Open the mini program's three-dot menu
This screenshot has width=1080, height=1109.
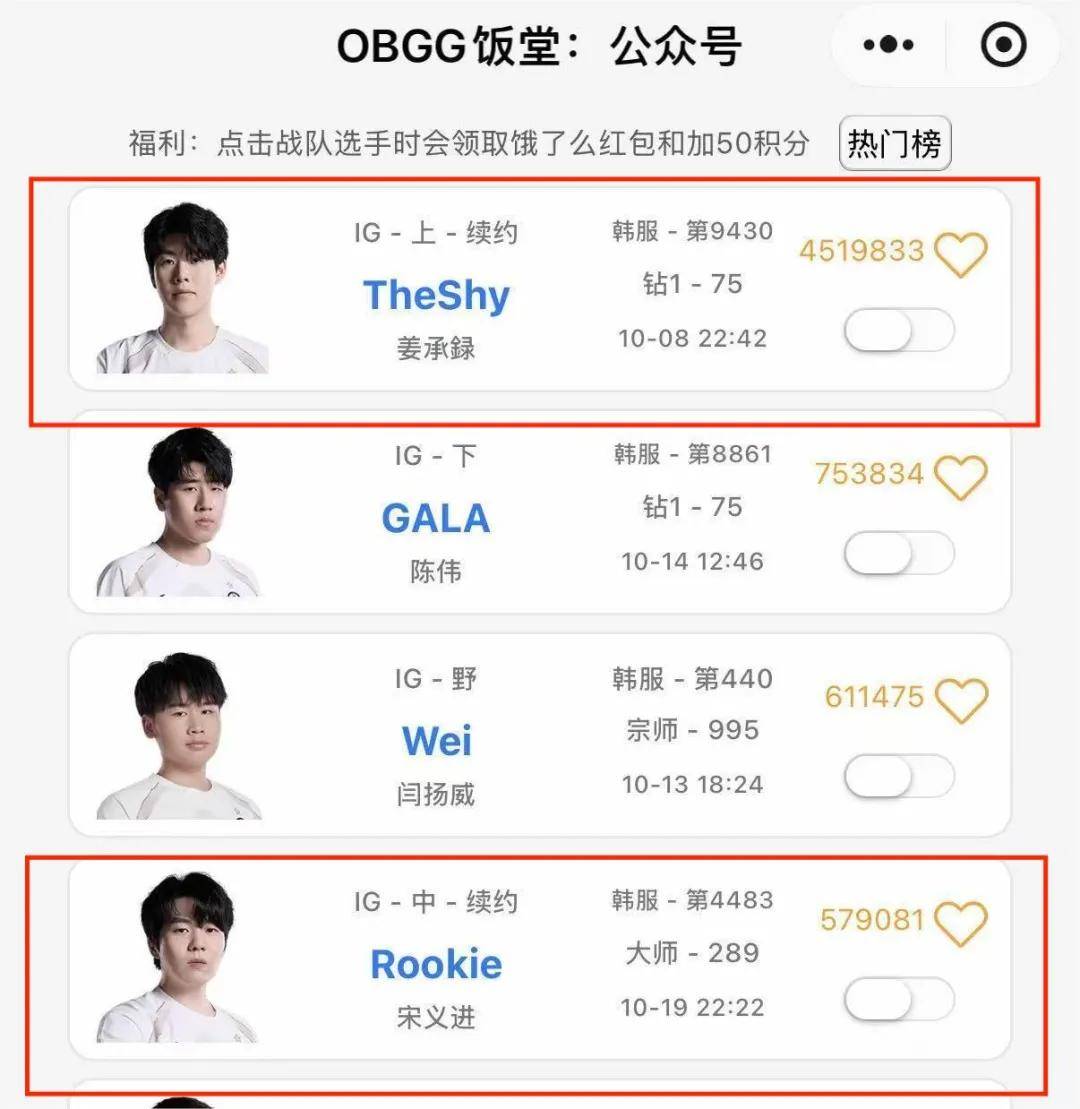tap(888, 45)
